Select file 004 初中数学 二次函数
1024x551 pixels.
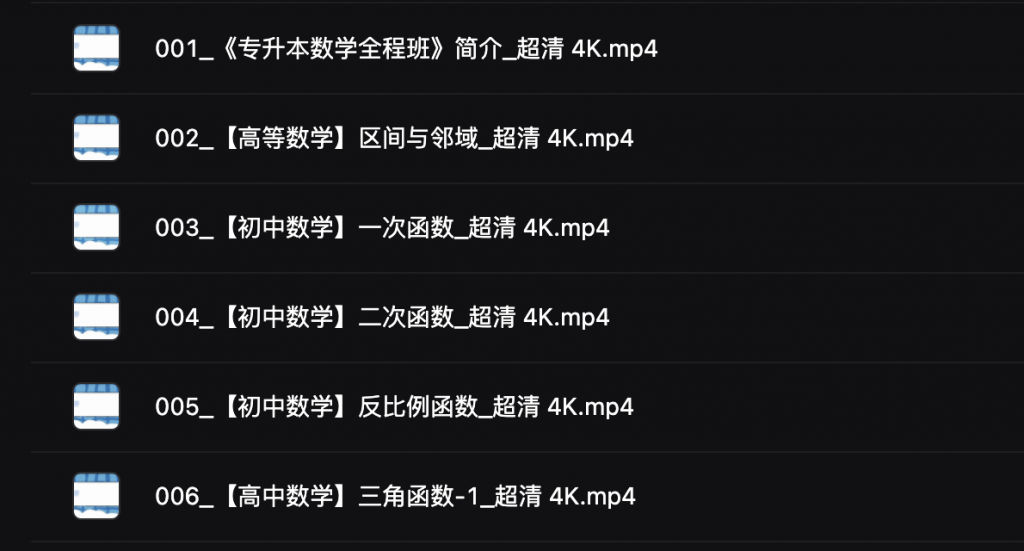click(x=382, y=317)
